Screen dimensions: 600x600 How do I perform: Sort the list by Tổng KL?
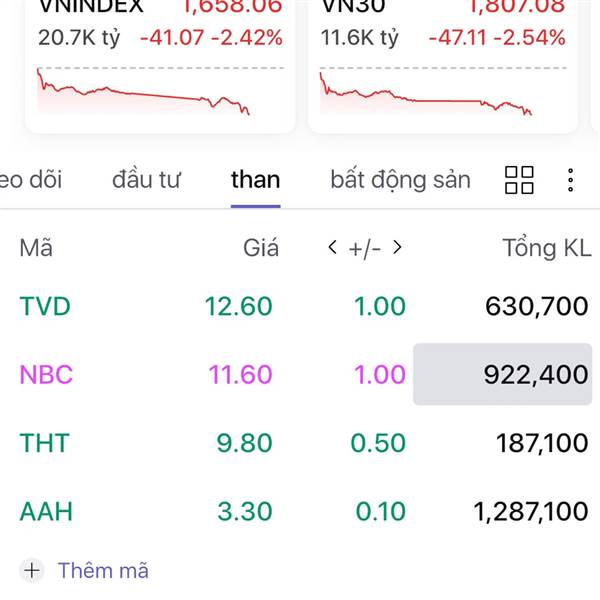tap(546, 248)
